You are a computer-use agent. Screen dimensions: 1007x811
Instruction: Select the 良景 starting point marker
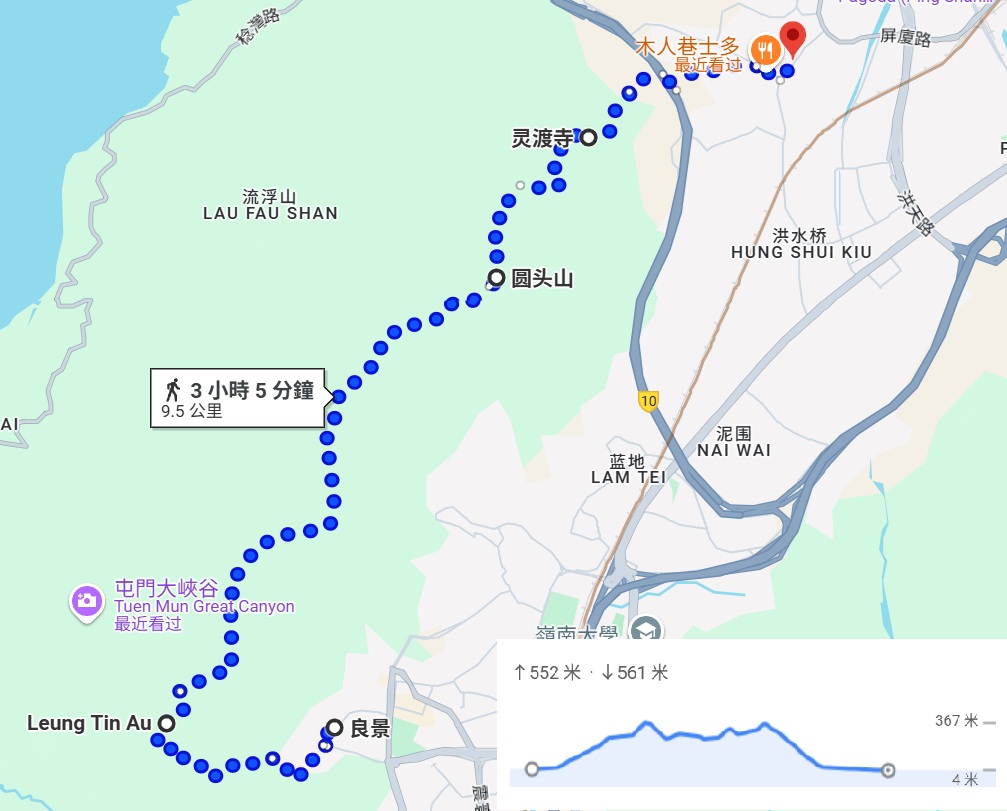tap(334, 729)
